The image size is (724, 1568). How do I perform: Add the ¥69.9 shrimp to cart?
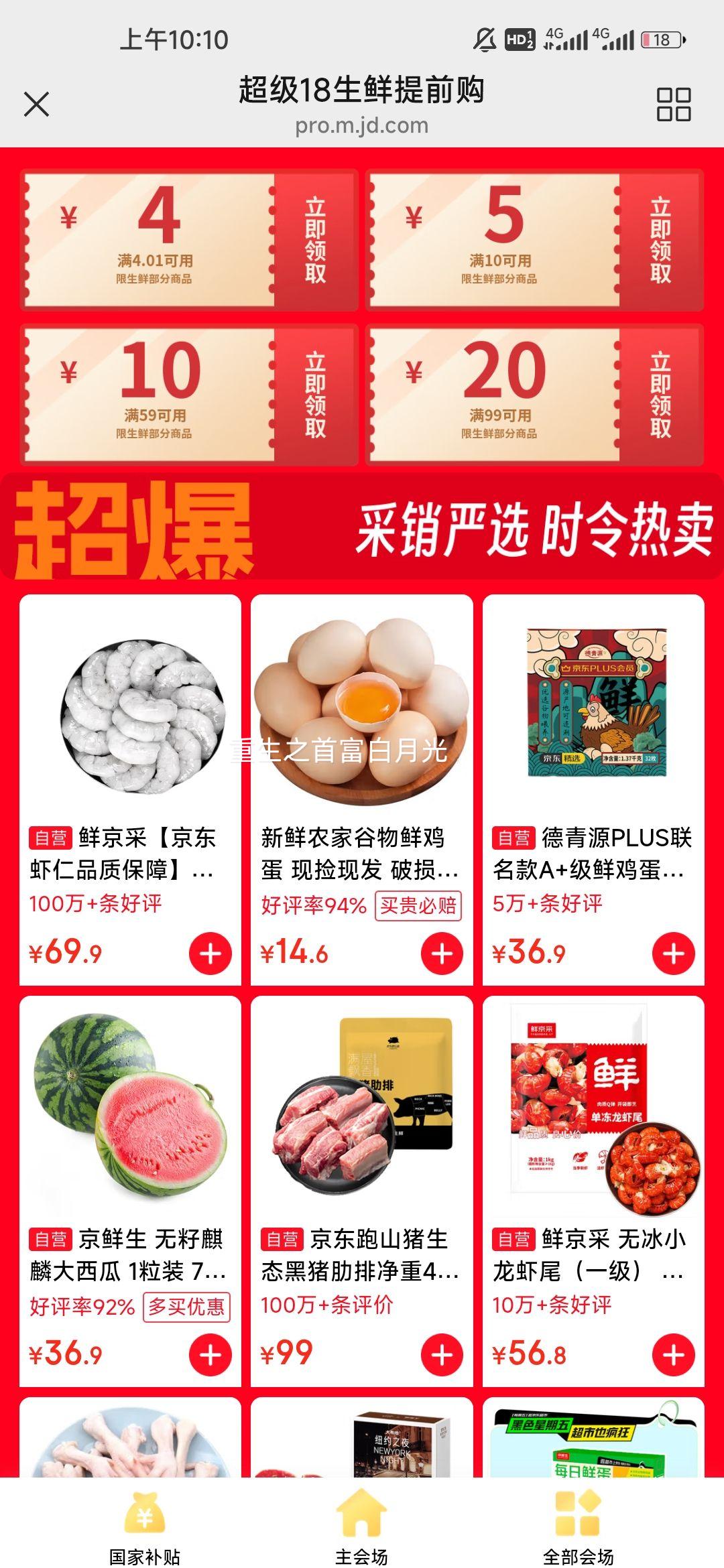point(210,954)
